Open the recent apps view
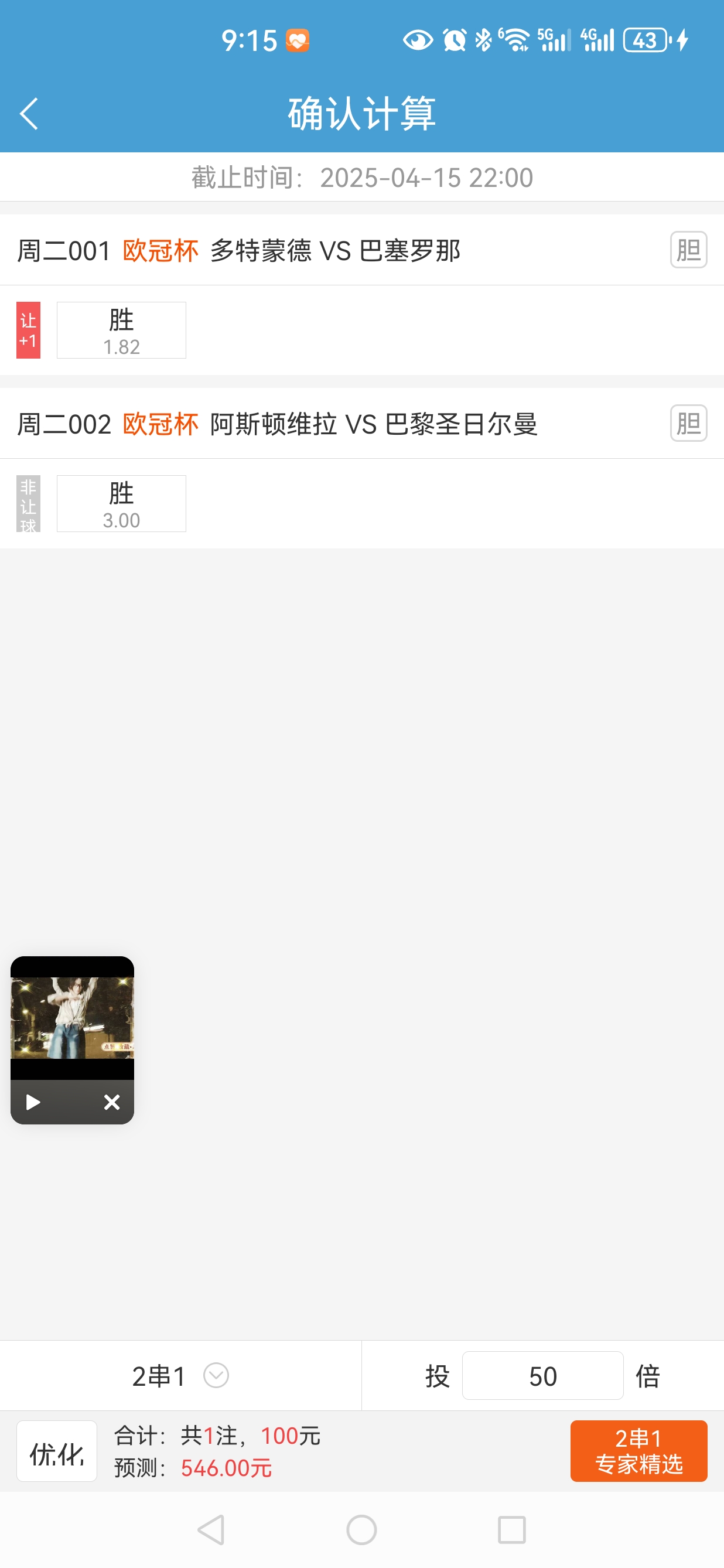 pyautogui.click(x=512, y=1530)
